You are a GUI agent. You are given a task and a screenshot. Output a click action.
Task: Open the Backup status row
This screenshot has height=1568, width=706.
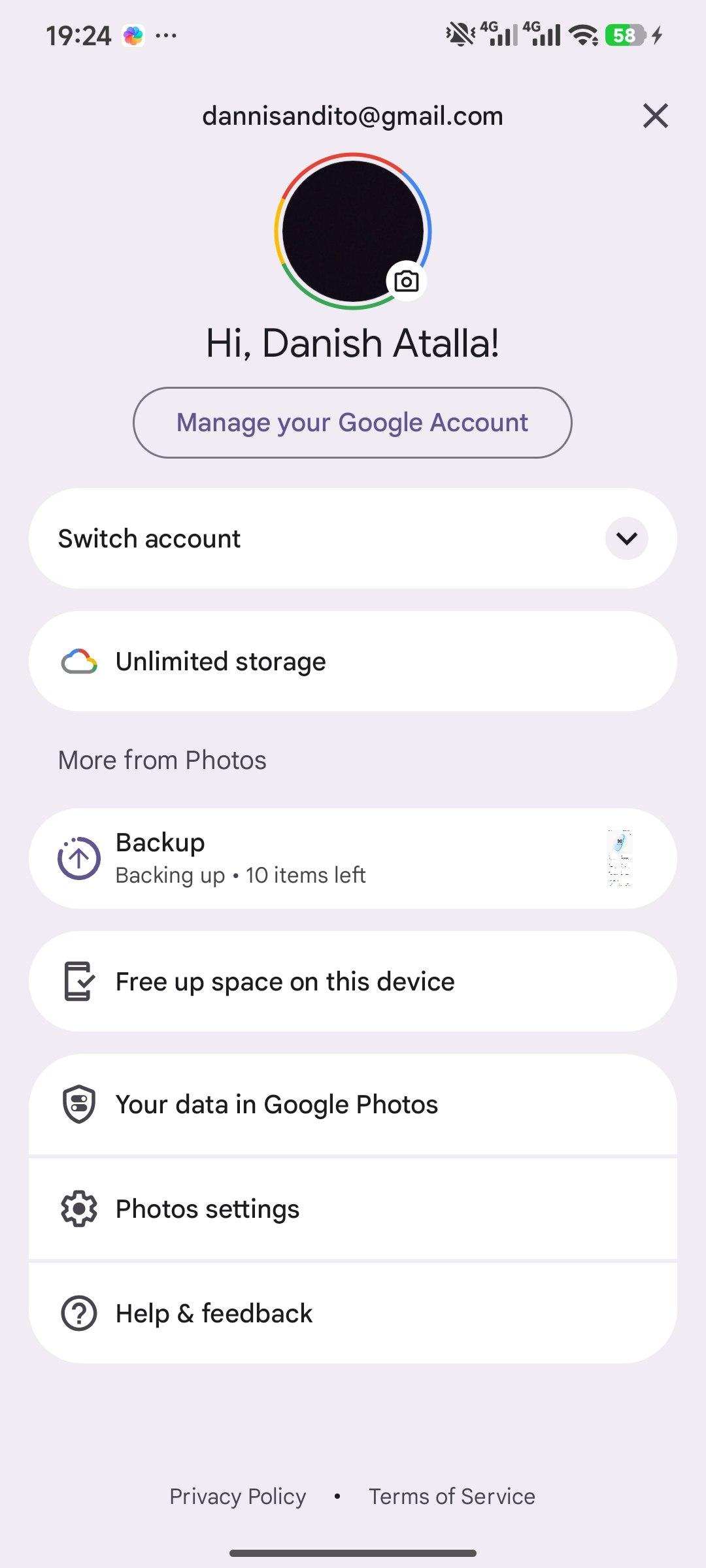(352, 858)
